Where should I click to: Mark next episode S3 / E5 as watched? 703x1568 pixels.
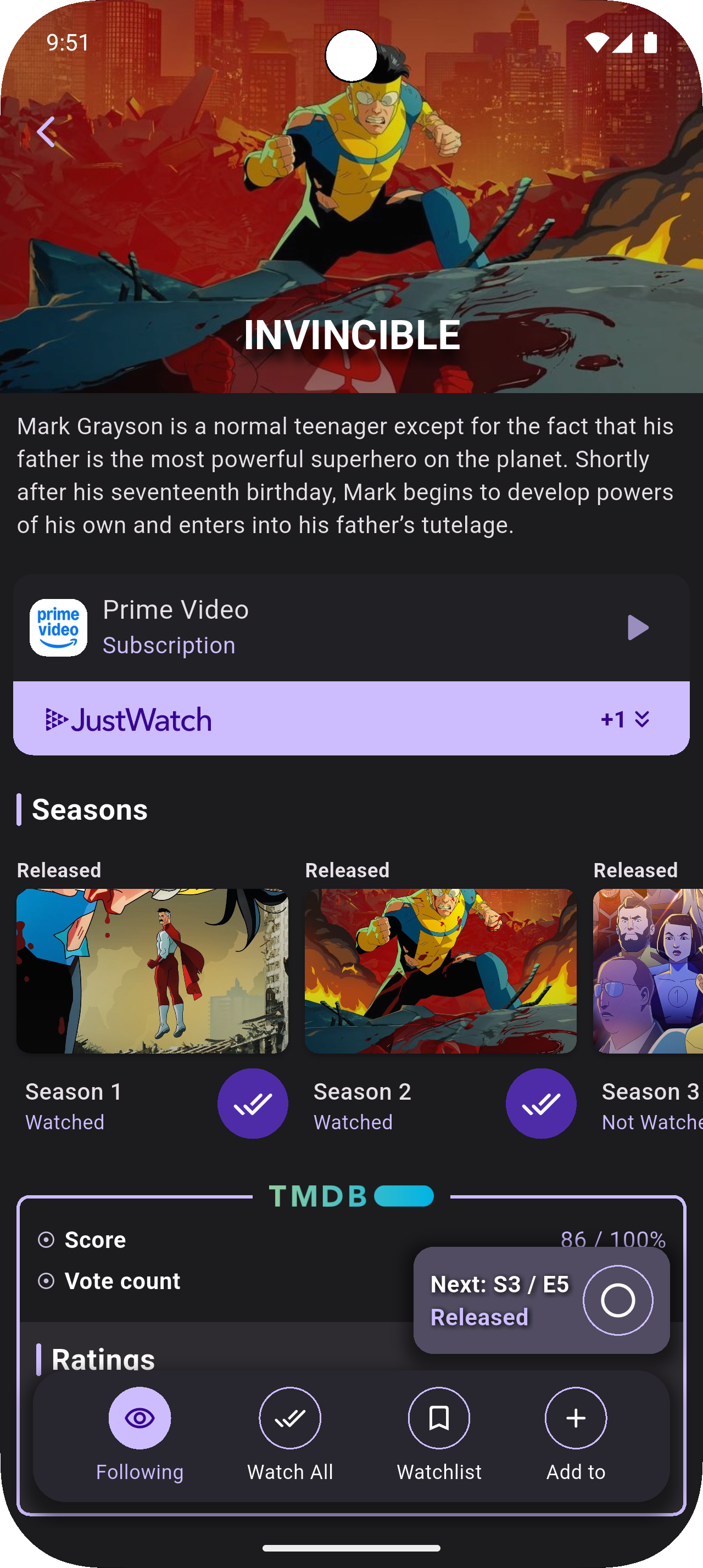(617, 1300)
